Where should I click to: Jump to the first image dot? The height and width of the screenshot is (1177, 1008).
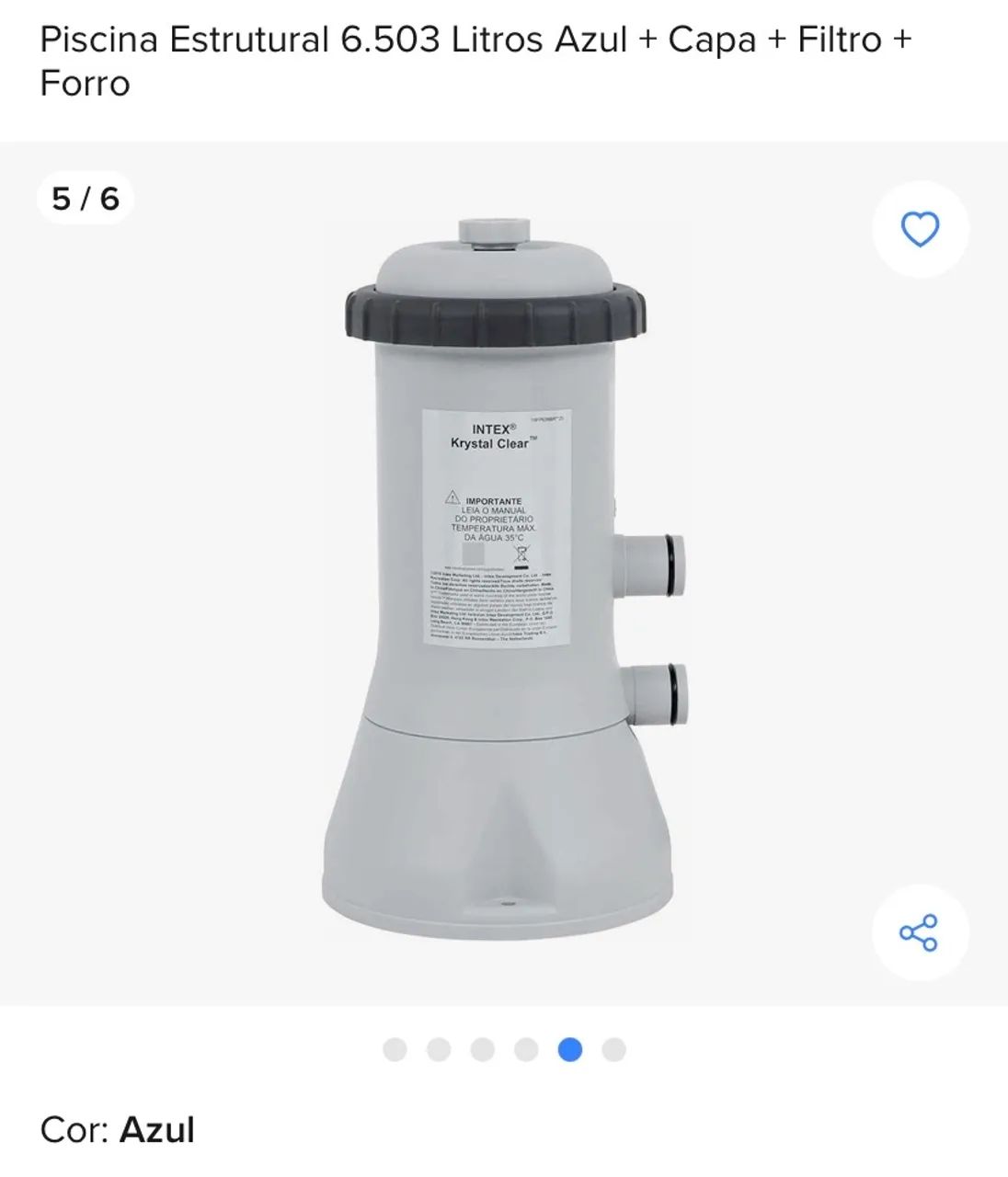(x=395, y=1049)
